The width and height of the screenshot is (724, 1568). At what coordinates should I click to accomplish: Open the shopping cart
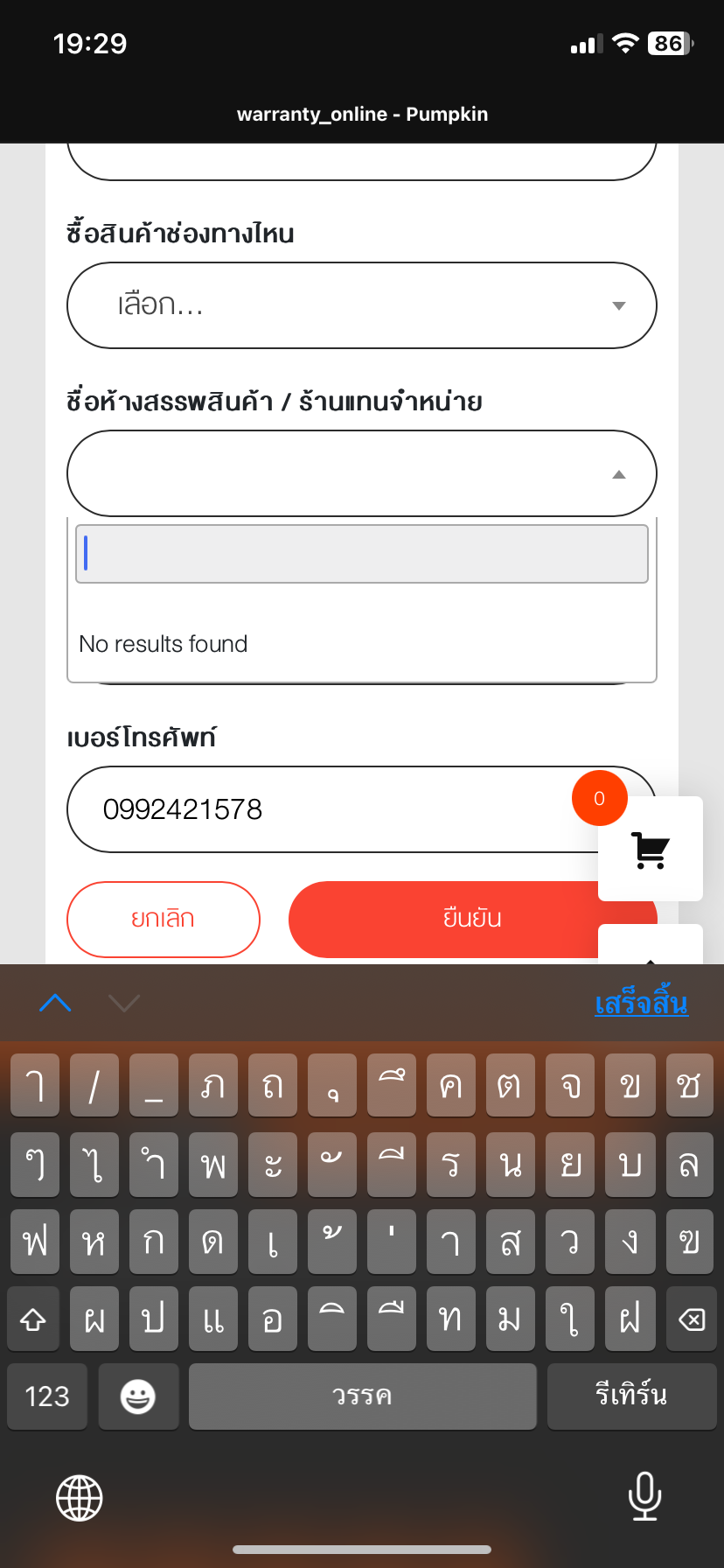coord(651,849)
